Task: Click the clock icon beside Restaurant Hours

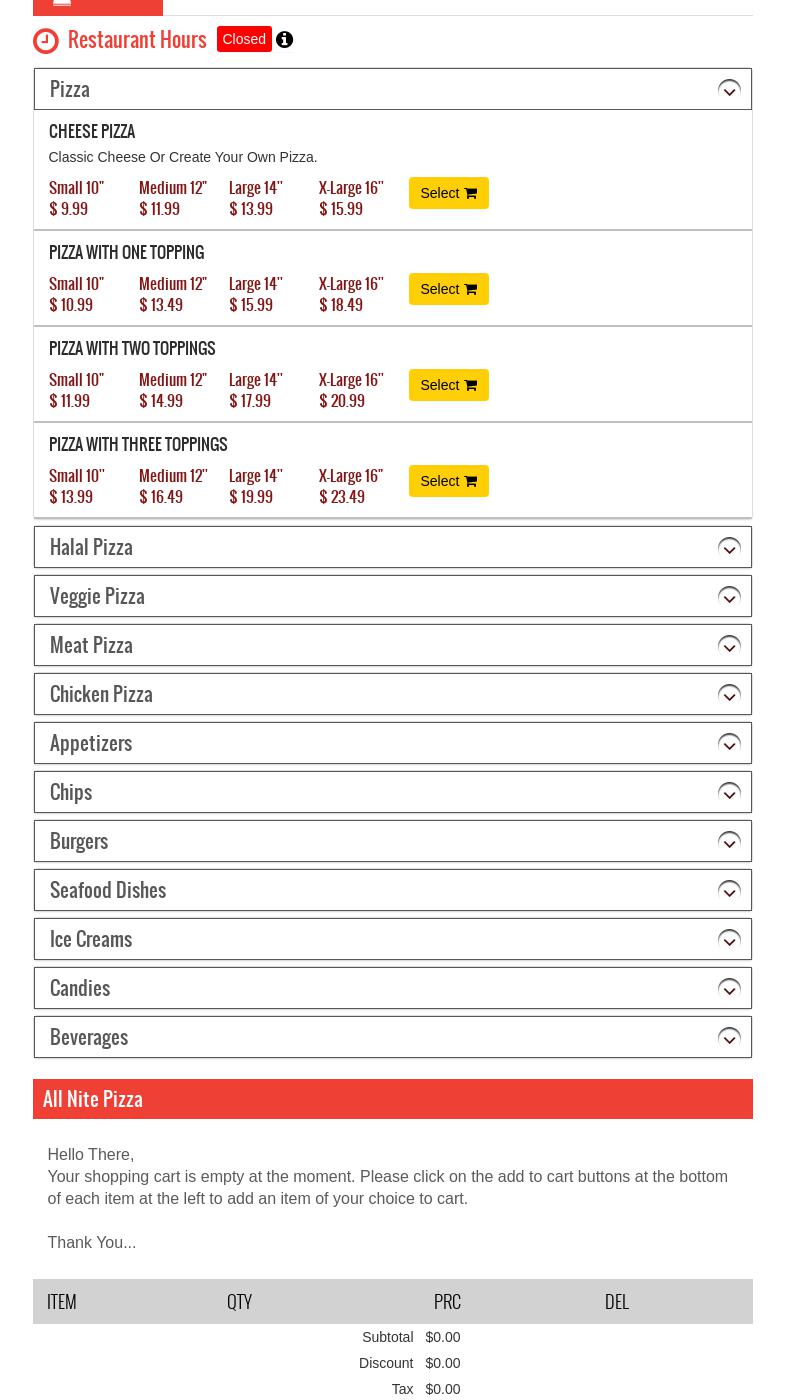Action: pyautogui.click(x=45, y=40)
